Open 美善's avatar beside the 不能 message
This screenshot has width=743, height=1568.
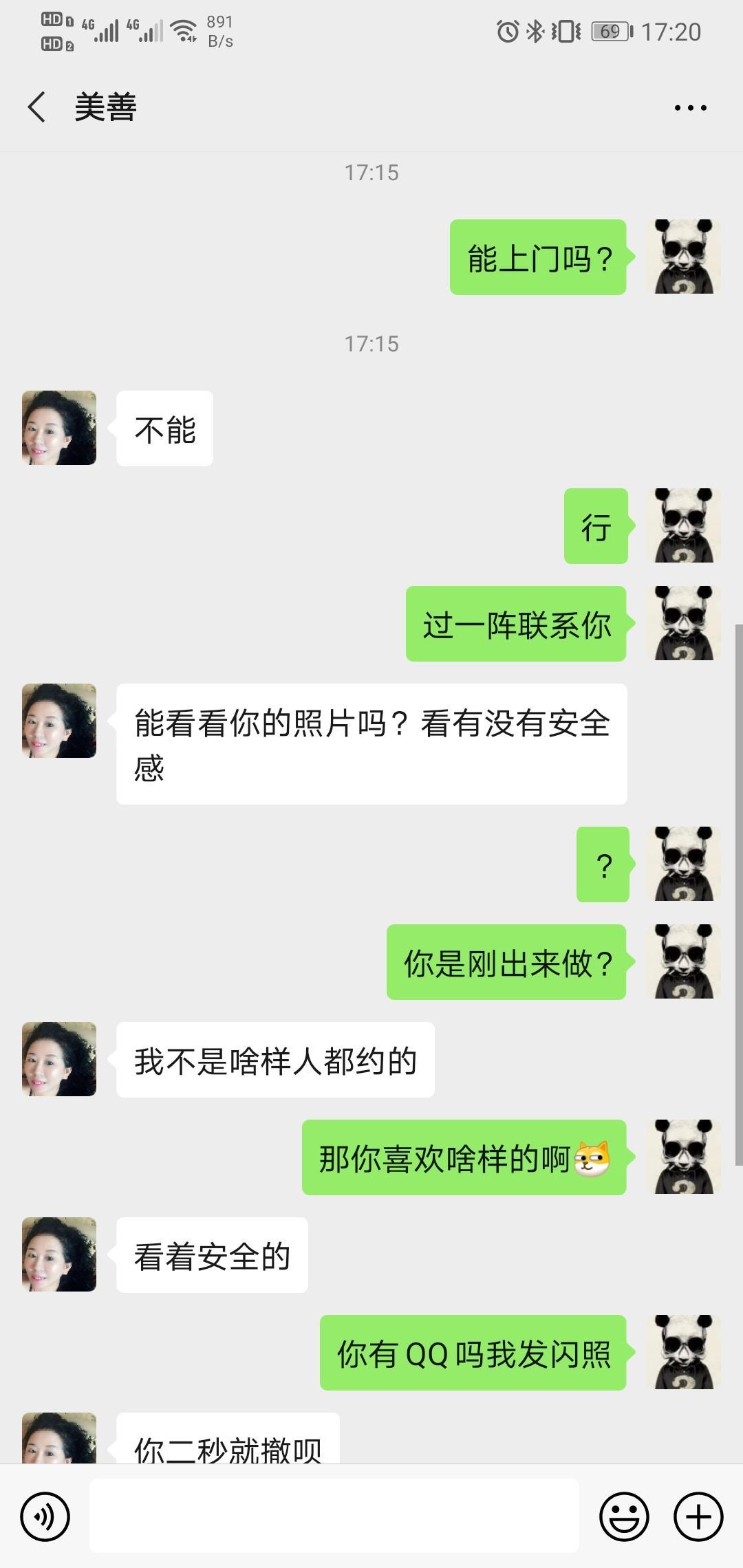[x=59, y=428]
